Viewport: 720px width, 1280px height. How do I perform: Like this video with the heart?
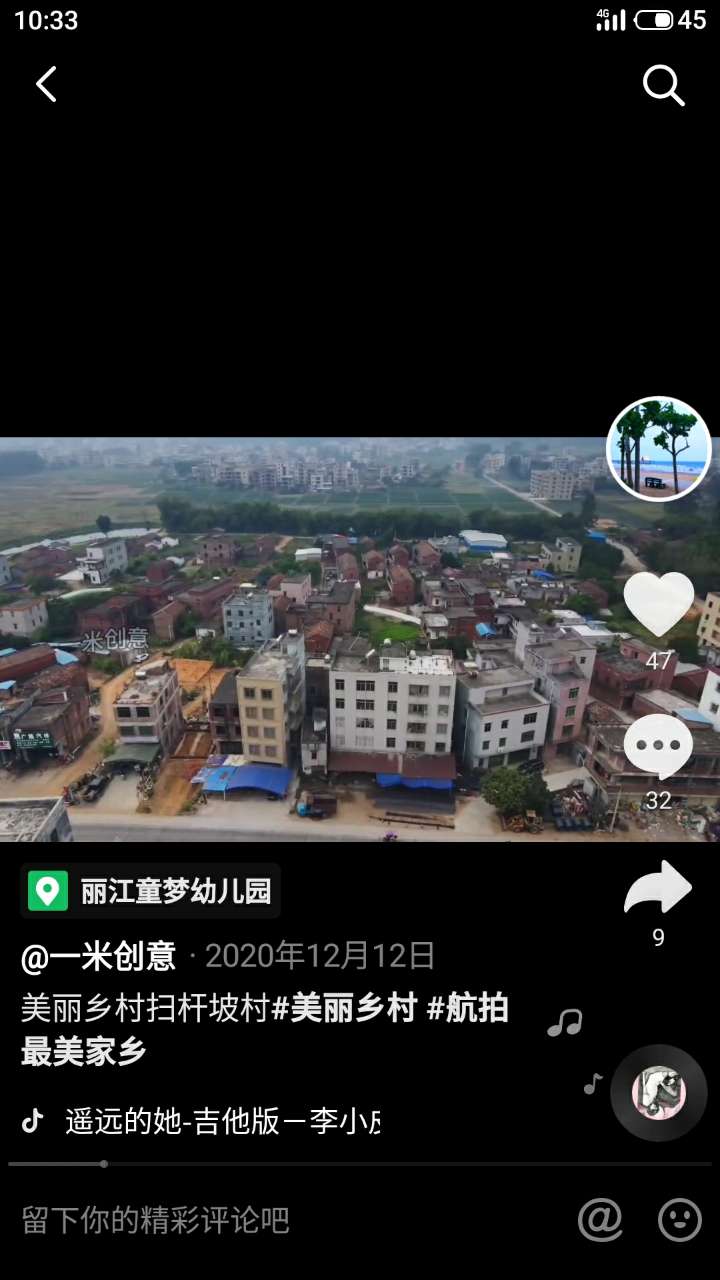coord(658,606)
